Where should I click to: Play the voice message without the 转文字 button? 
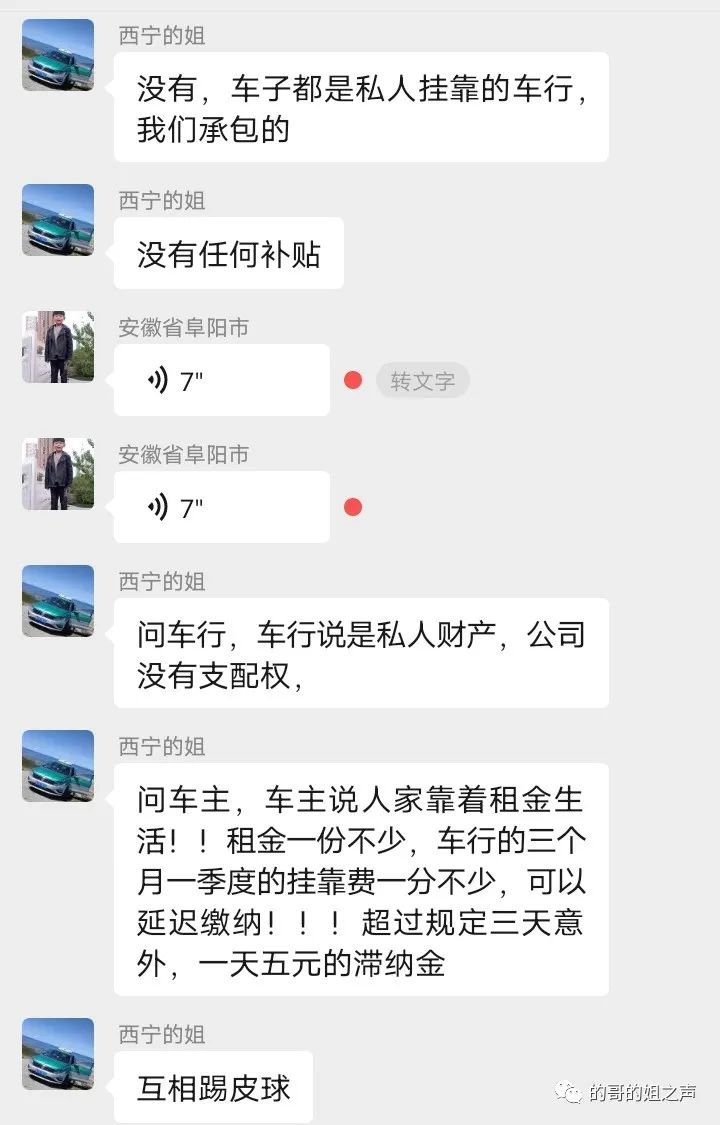click(221, 507)
